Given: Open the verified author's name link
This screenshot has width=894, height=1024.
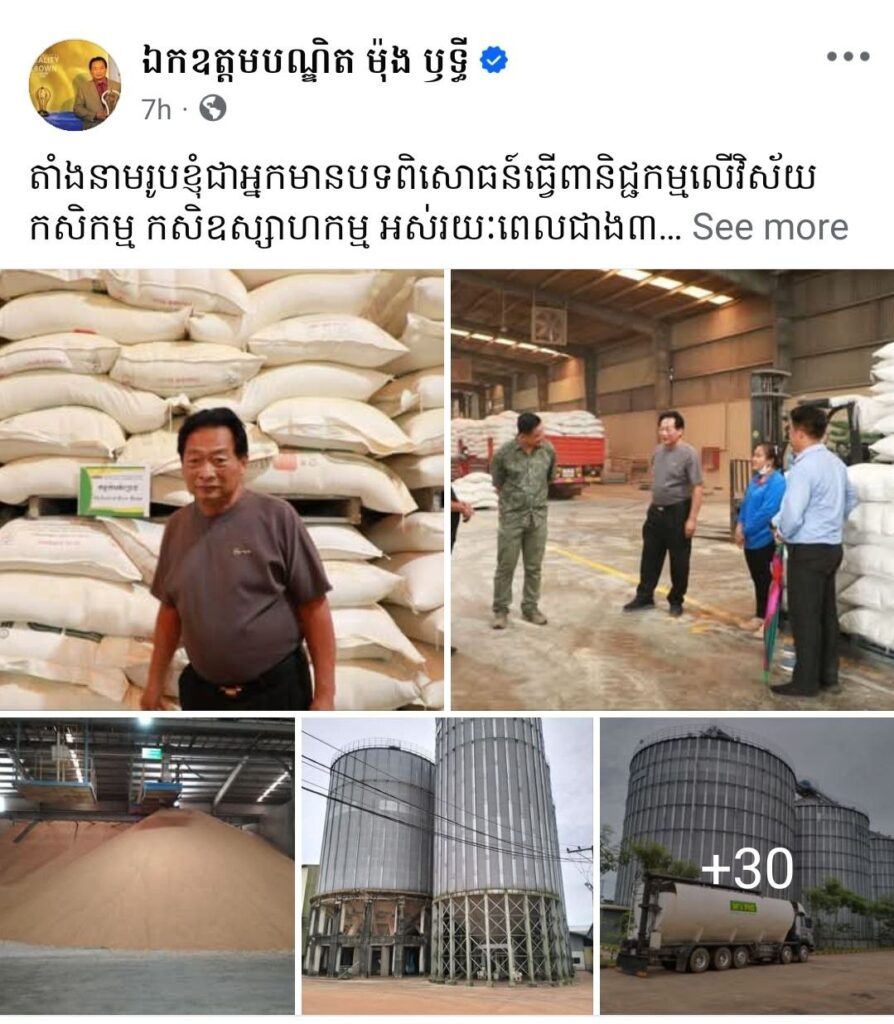Looking at the screenshot, I should [x=308, y=59].
